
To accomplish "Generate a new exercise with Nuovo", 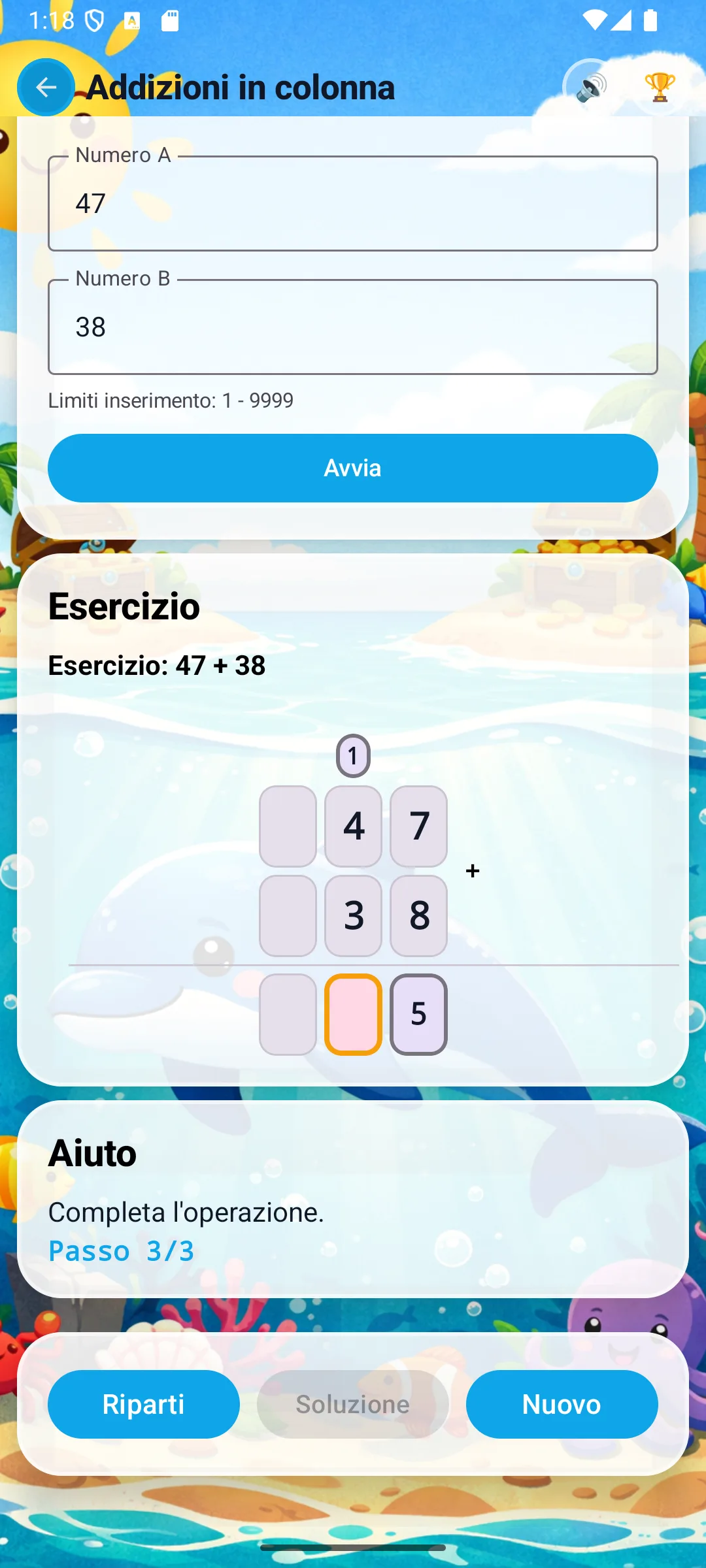I will tap(562, 1404).
